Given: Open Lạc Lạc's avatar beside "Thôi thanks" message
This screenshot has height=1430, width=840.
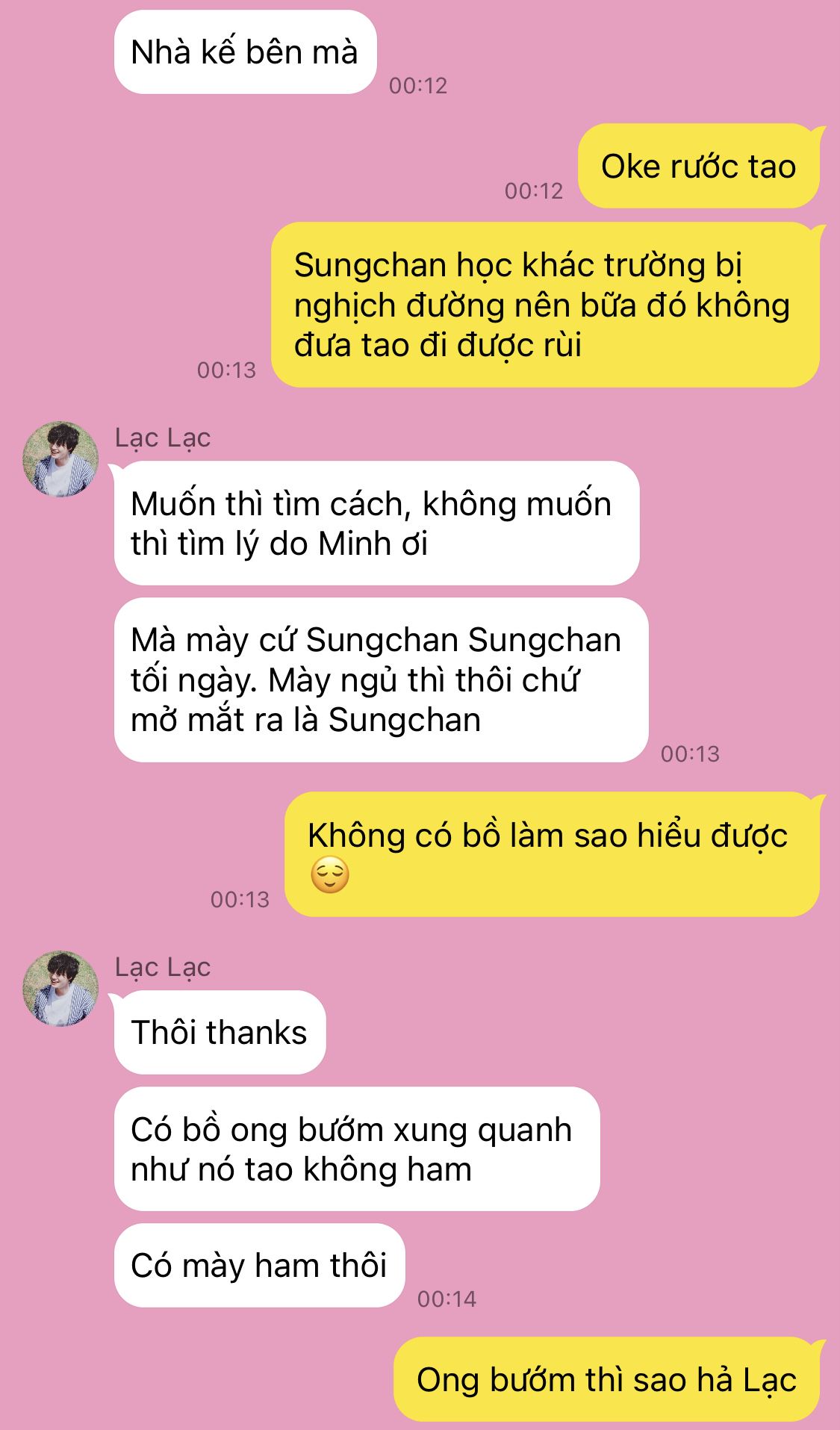Looking at the screenshot, I should click(60, 988).
